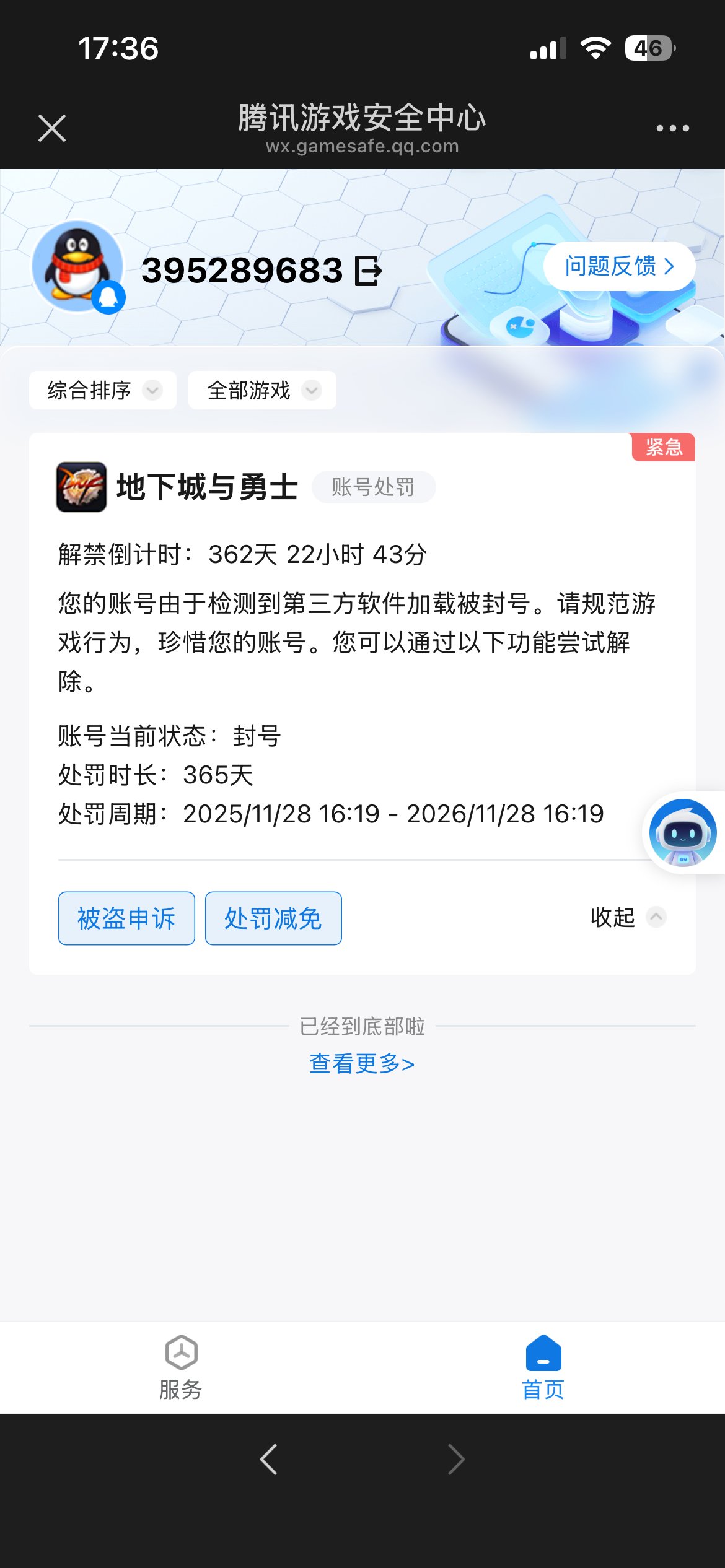Open the 综合排序 sort dropdown
The width and height of the screenshot is (725, 1568).
point(102,390)
